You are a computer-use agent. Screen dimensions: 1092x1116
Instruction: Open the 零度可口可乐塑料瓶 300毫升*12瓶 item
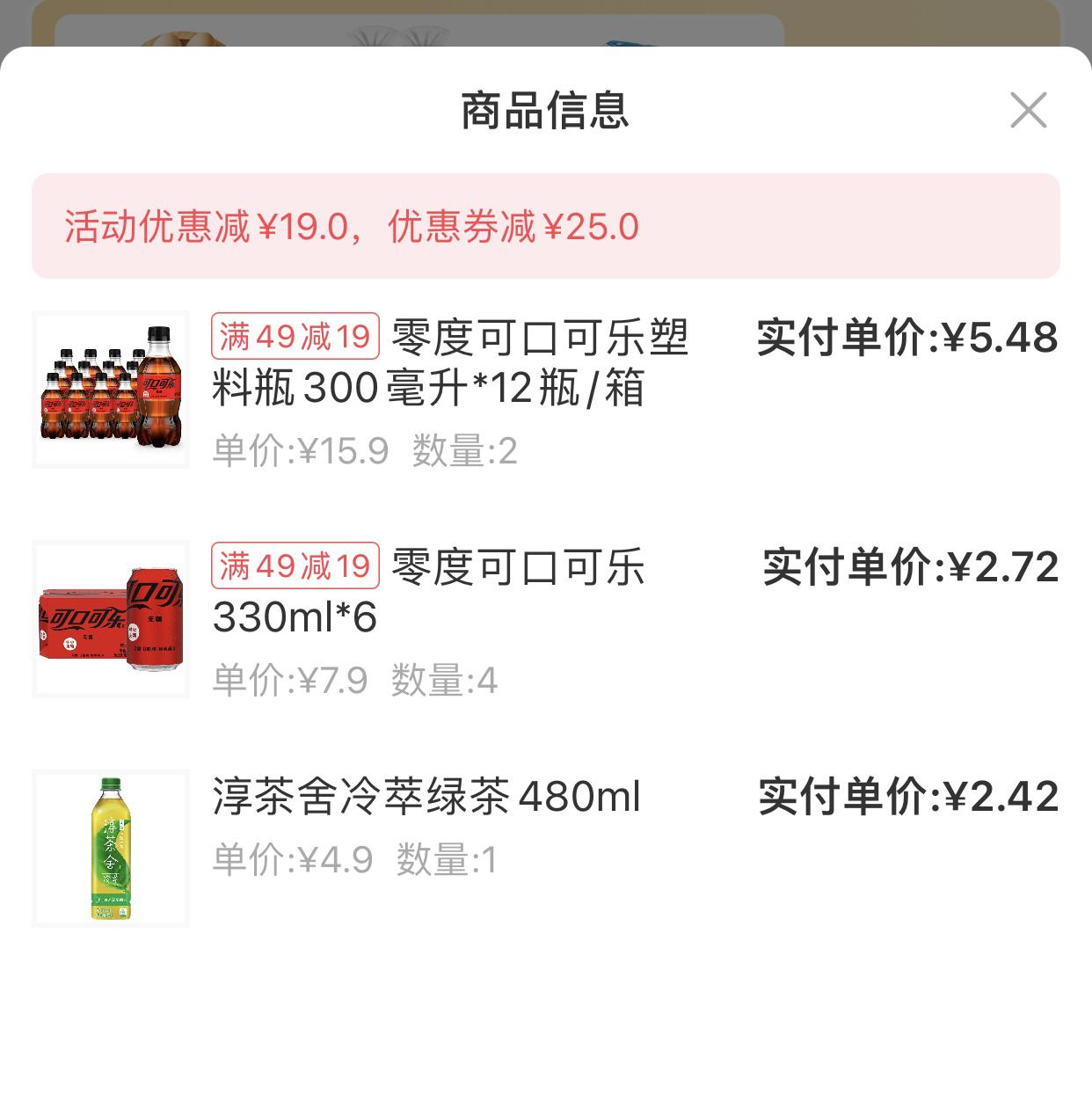tap(450, 362)
